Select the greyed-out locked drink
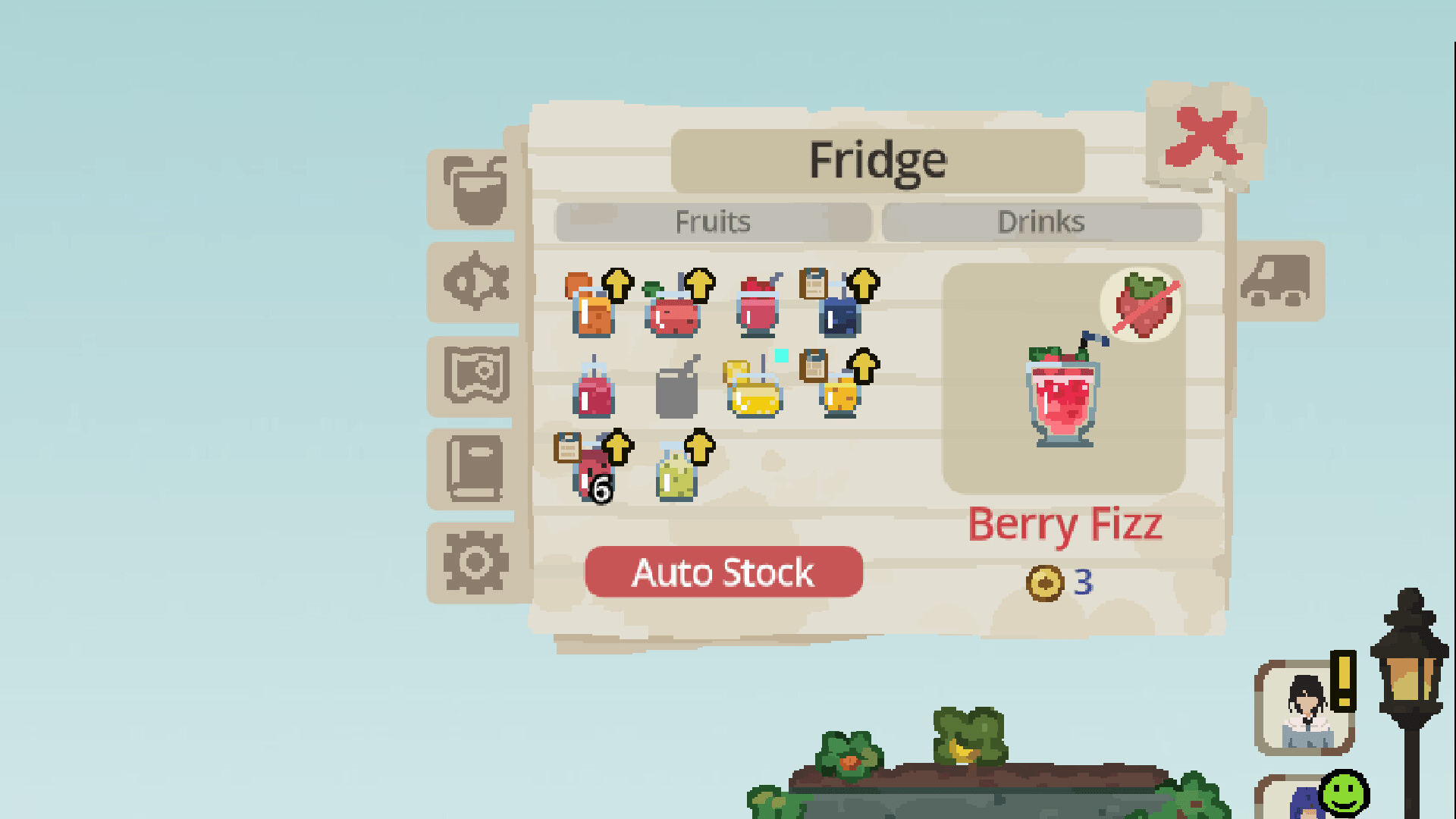The image size is (1456, 819). tap(676, 391)
